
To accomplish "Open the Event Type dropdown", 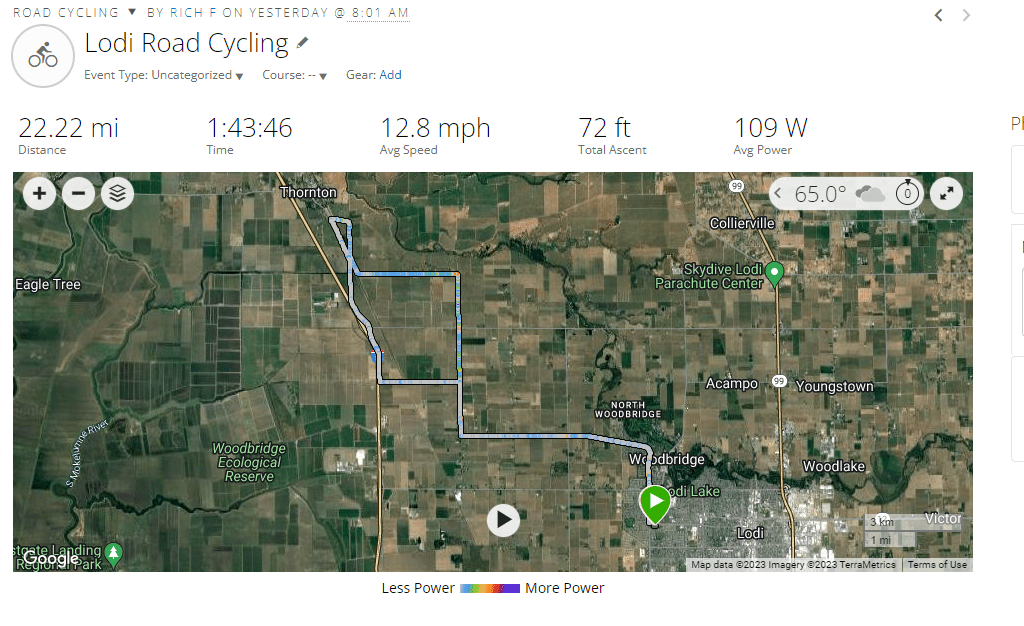I will (239, 76).
